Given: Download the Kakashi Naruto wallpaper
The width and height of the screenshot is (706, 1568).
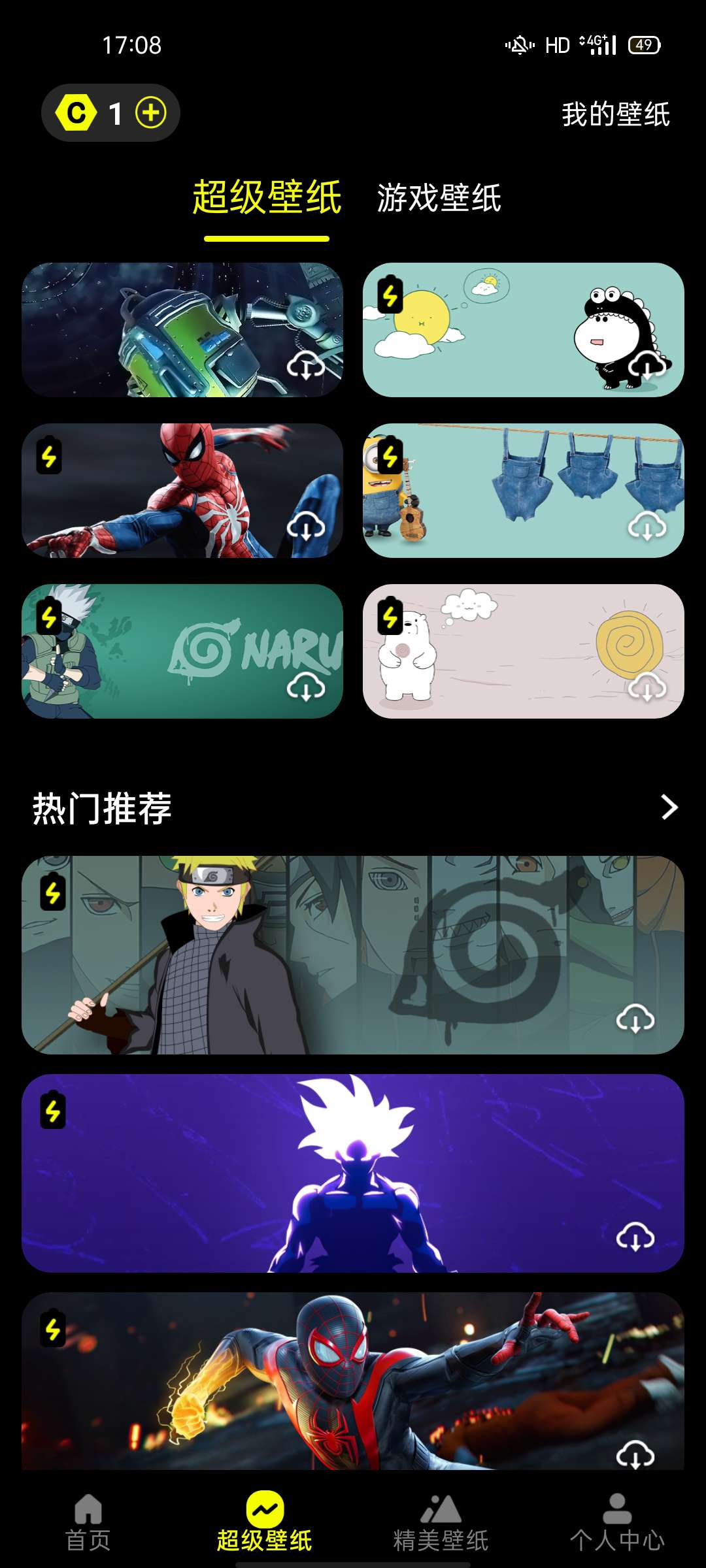Looking at the screenshot, I should pyautogui.click(x=306, y=687).
